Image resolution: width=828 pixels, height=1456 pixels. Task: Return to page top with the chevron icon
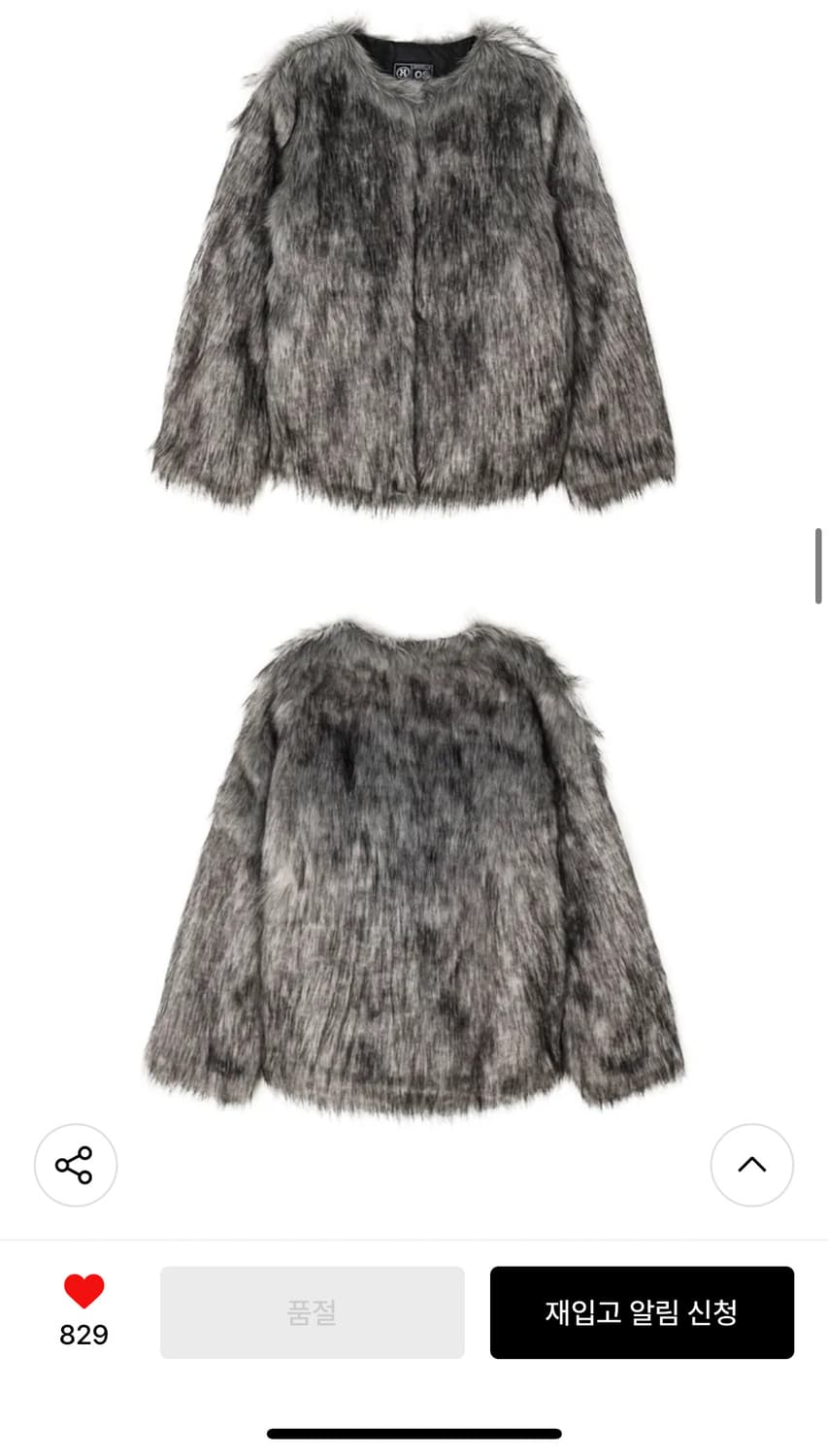coord(751,1165)
